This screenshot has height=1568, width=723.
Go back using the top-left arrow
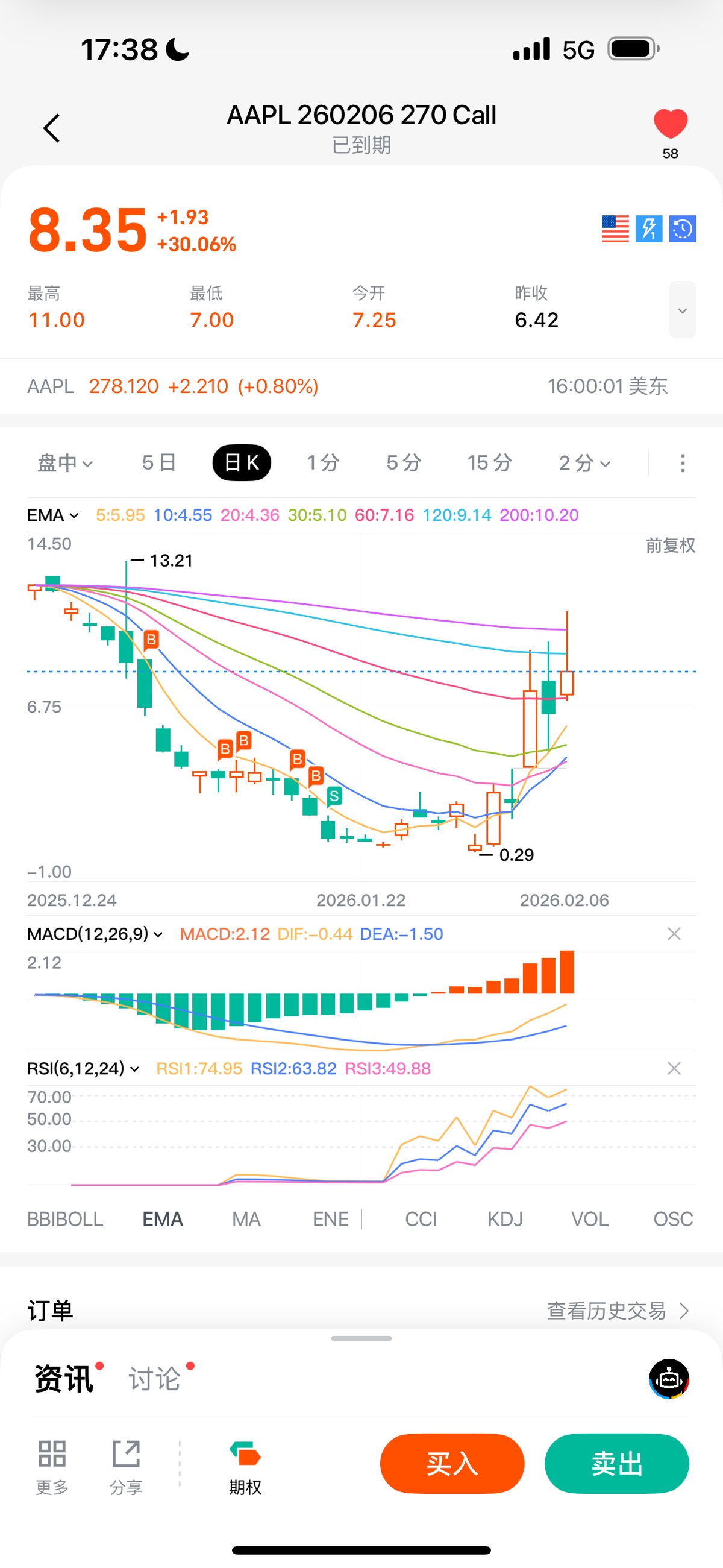[x=52, y=128]
